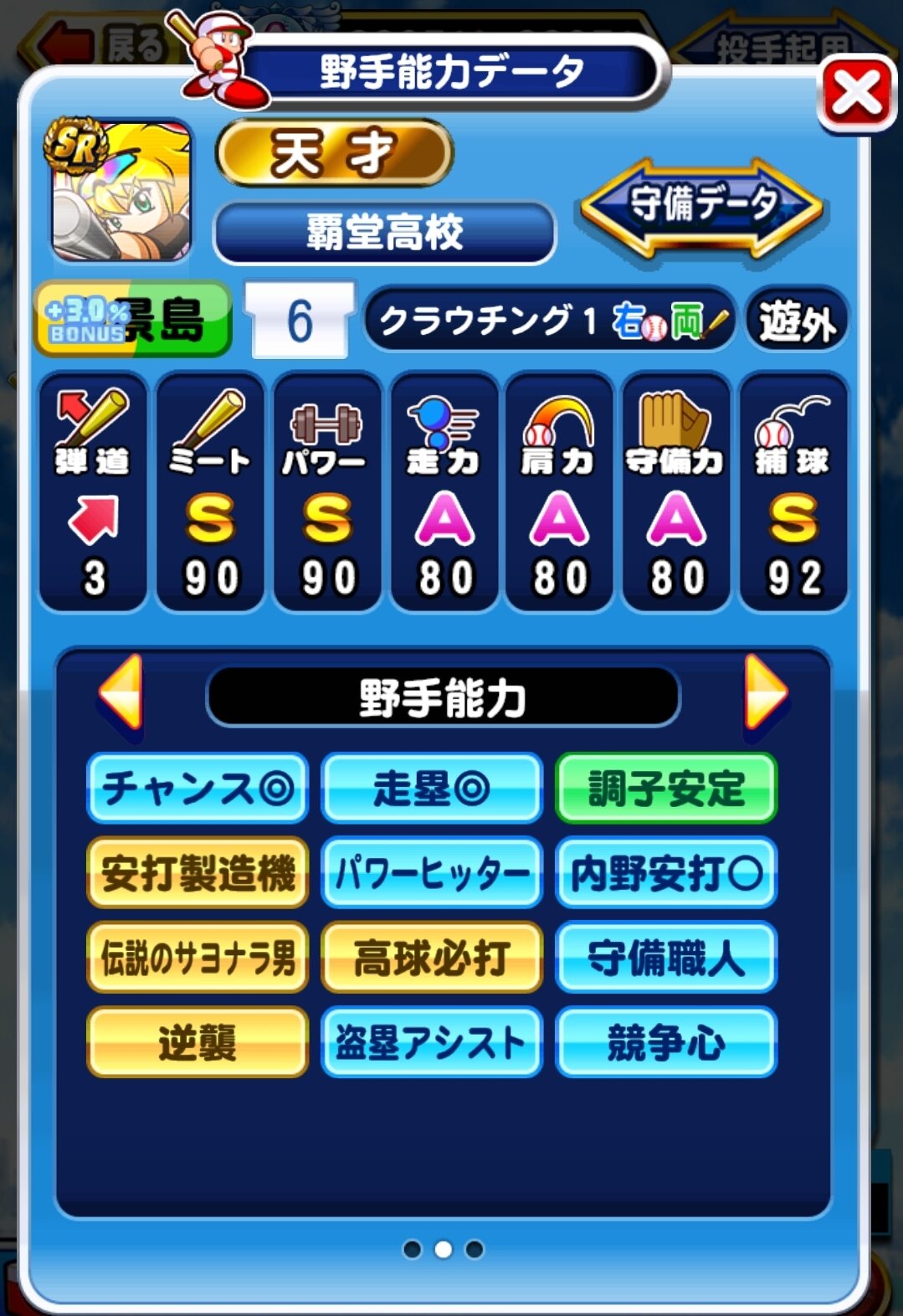903x1316 pixels.
Task: Tap the 逆襲 ability chip
Action: (x=198, y=1042)
